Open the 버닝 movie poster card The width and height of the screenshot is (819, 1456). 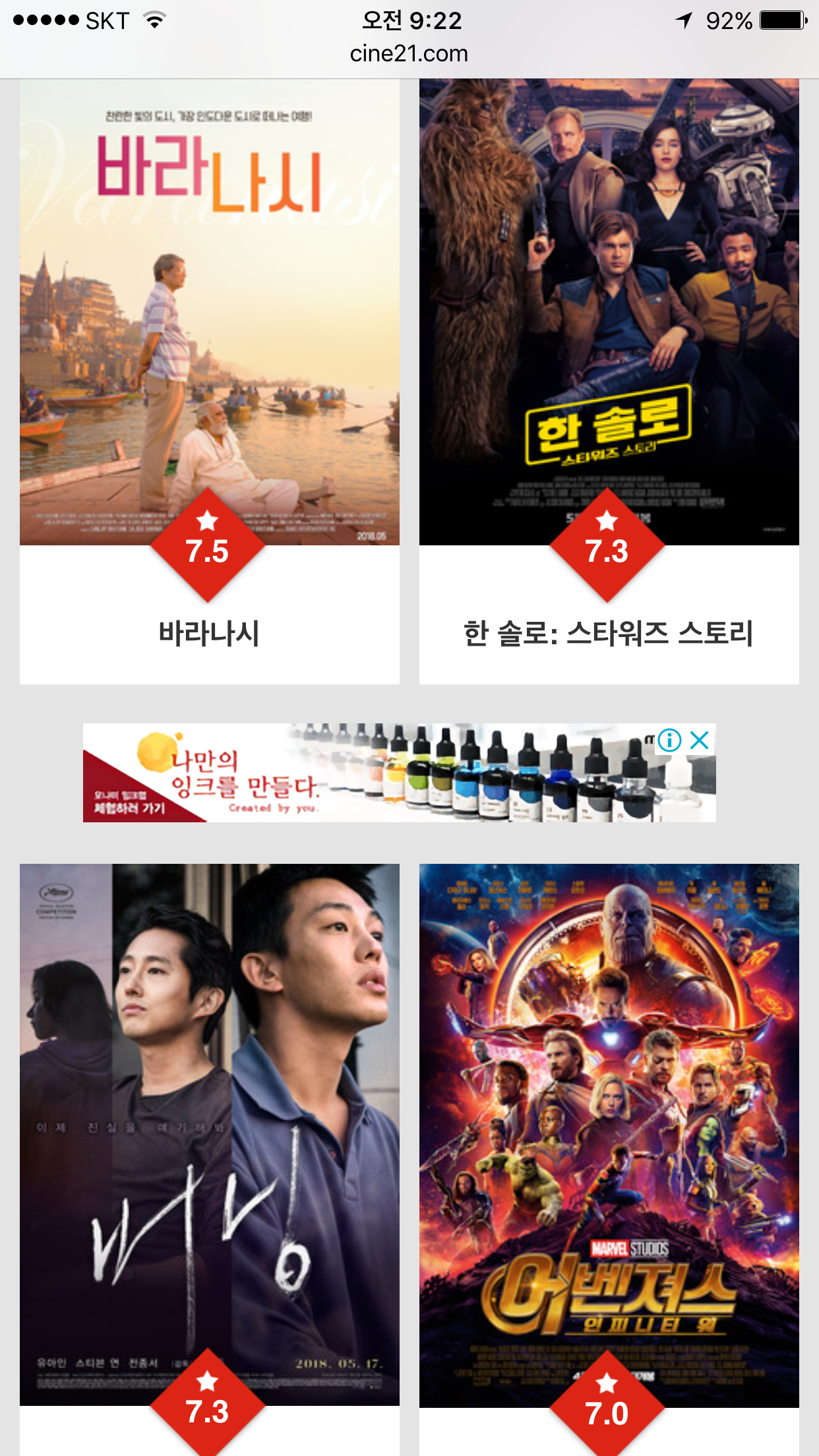(209, 1134)
